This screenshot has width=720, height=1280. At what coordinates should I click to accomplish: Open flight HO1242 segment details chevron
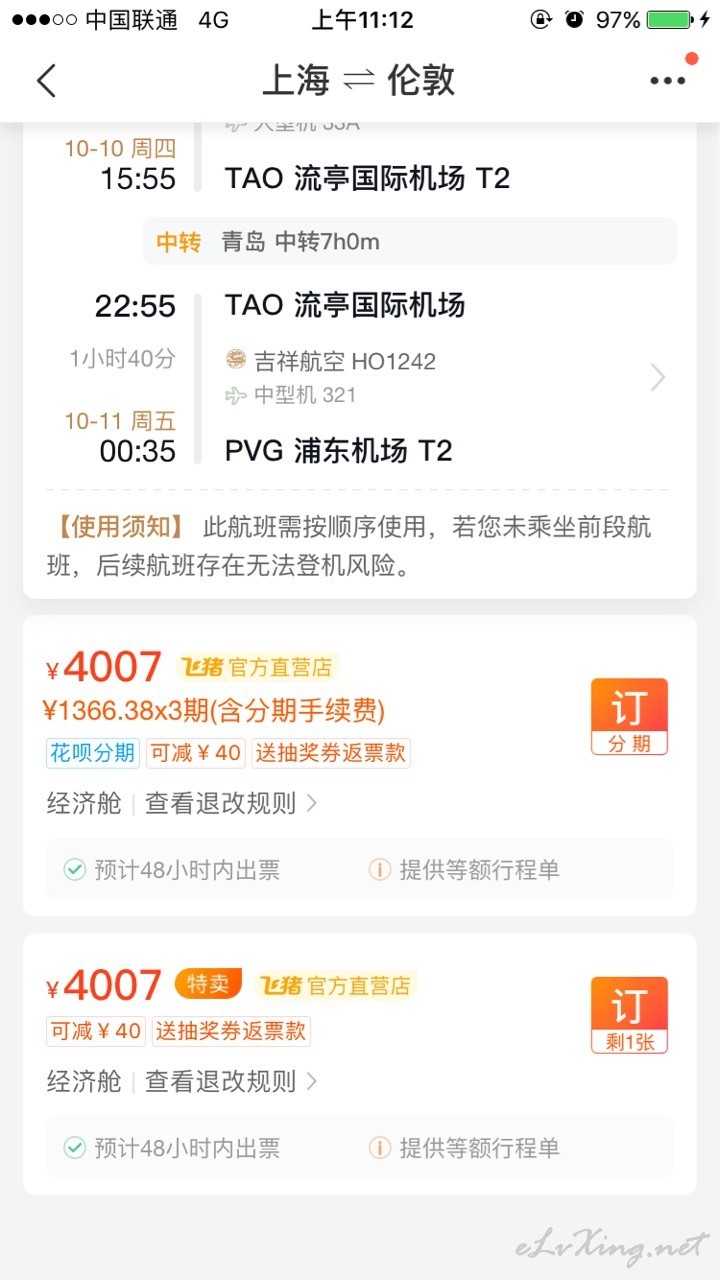(x=657, y=378)
